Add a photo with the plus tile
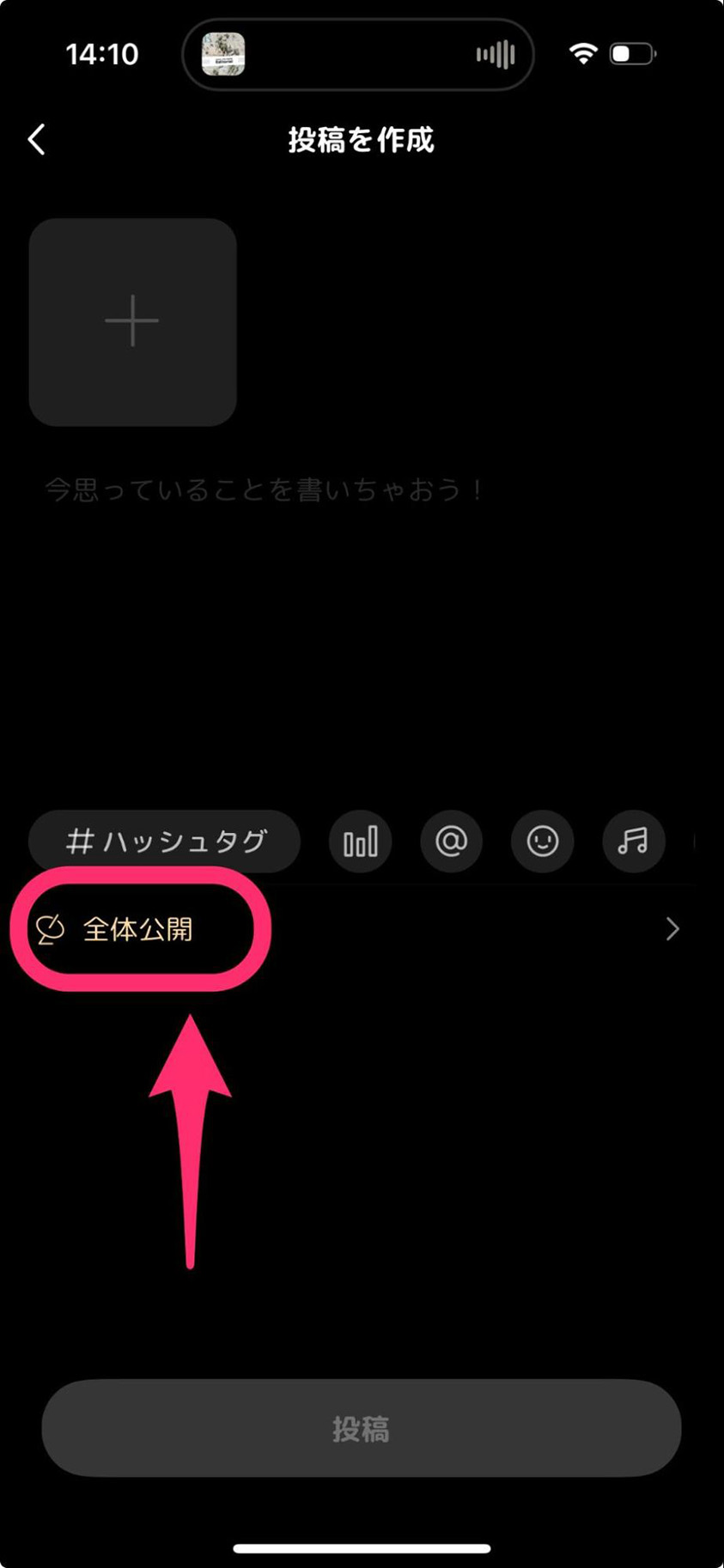 click(x=132, y=321)
